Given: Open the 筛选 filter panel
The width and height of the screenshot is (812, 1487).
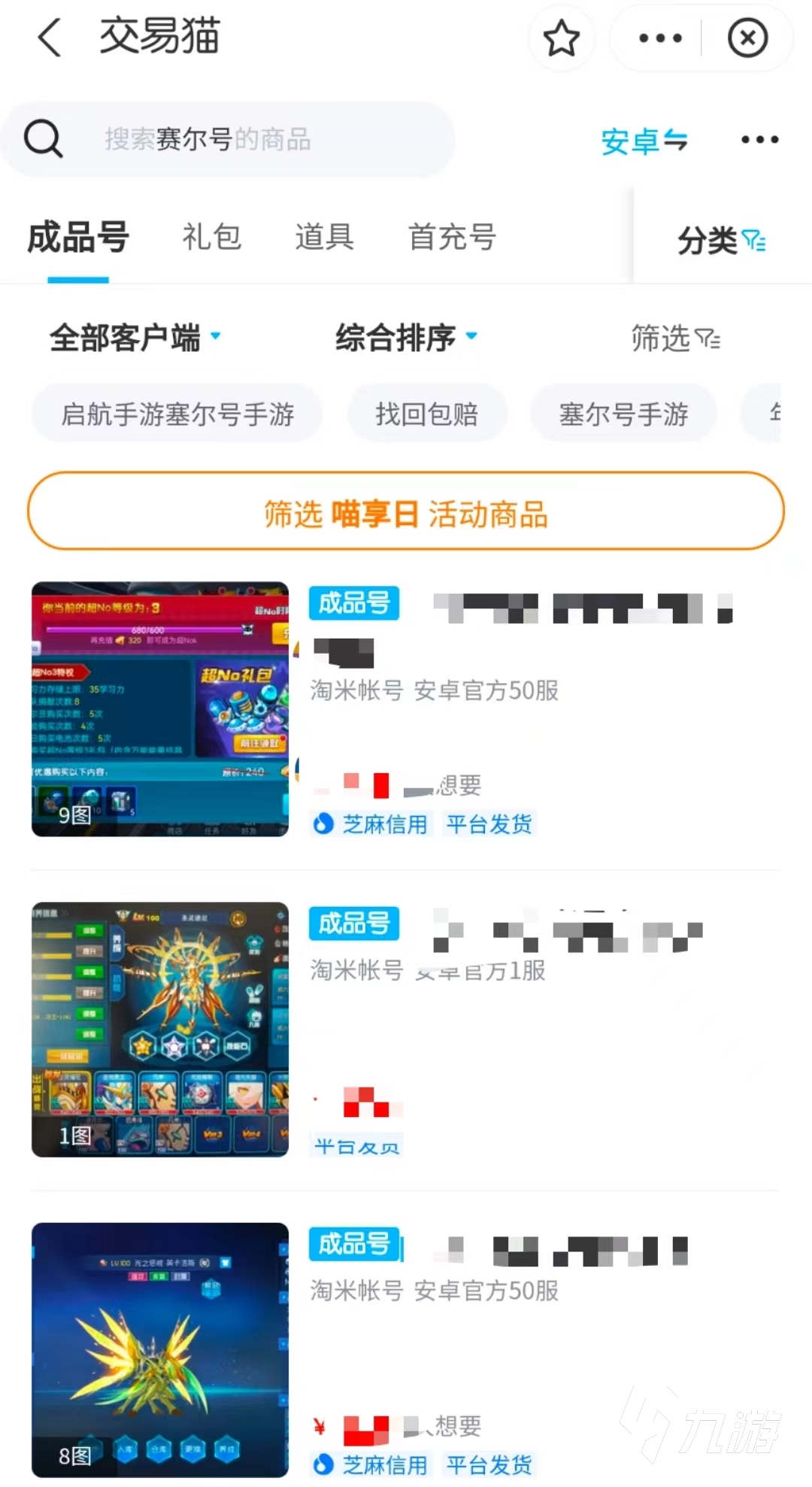Looking at the screenshot, I should [674, 338].
